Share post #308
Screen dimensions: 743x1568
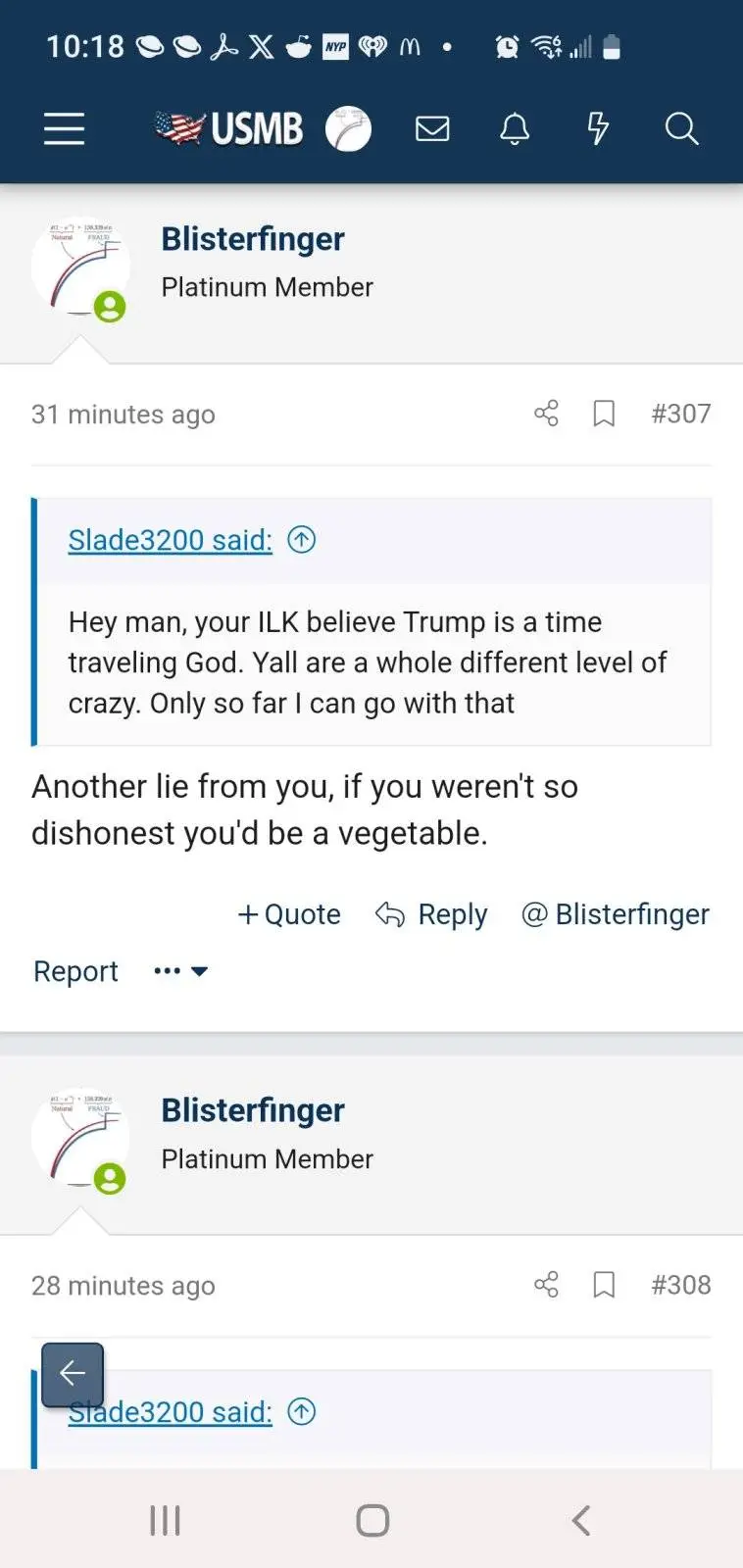pyautogui.click(x=546, y=1285)
